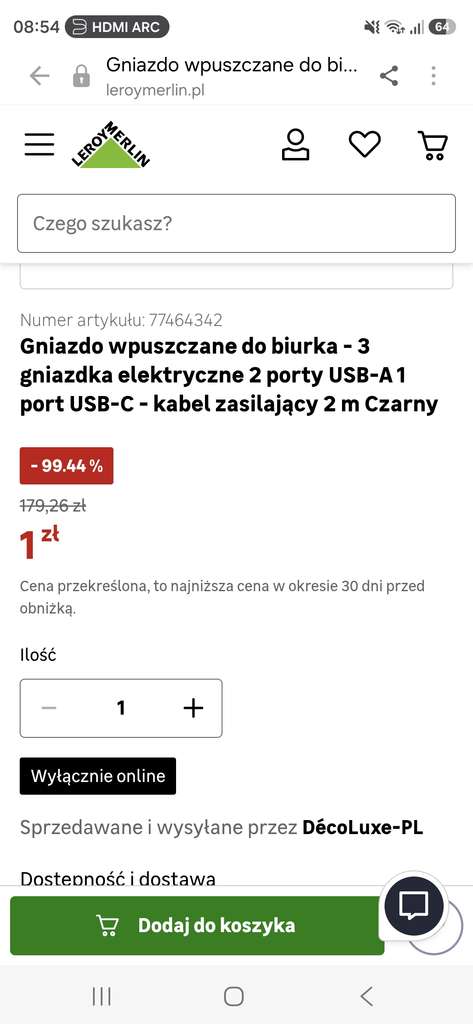
Task: Decrease quantity with the minus button
Action: [x=49, y=708]
